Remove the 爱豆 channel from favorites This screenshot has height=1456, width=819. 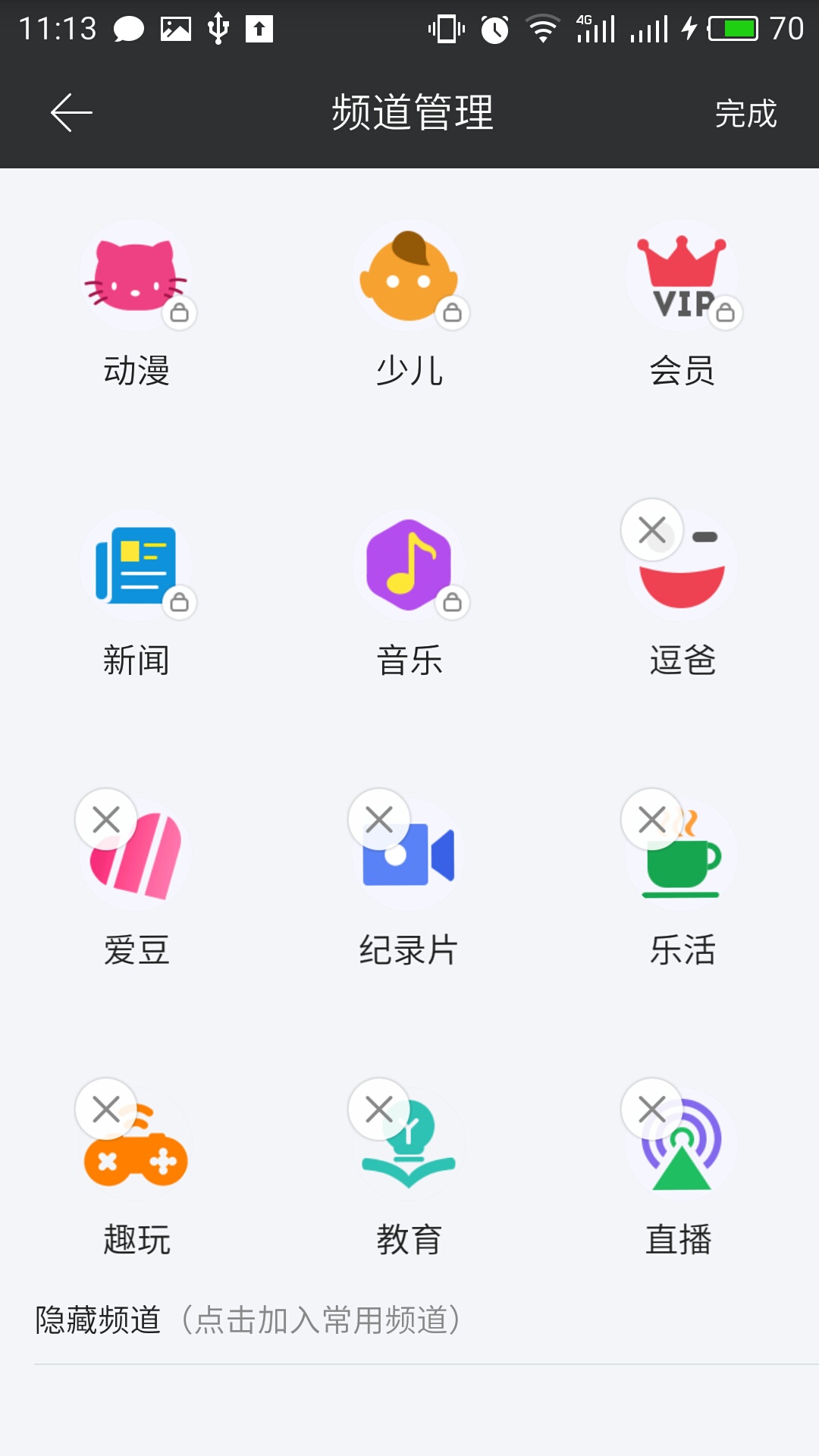105,819
